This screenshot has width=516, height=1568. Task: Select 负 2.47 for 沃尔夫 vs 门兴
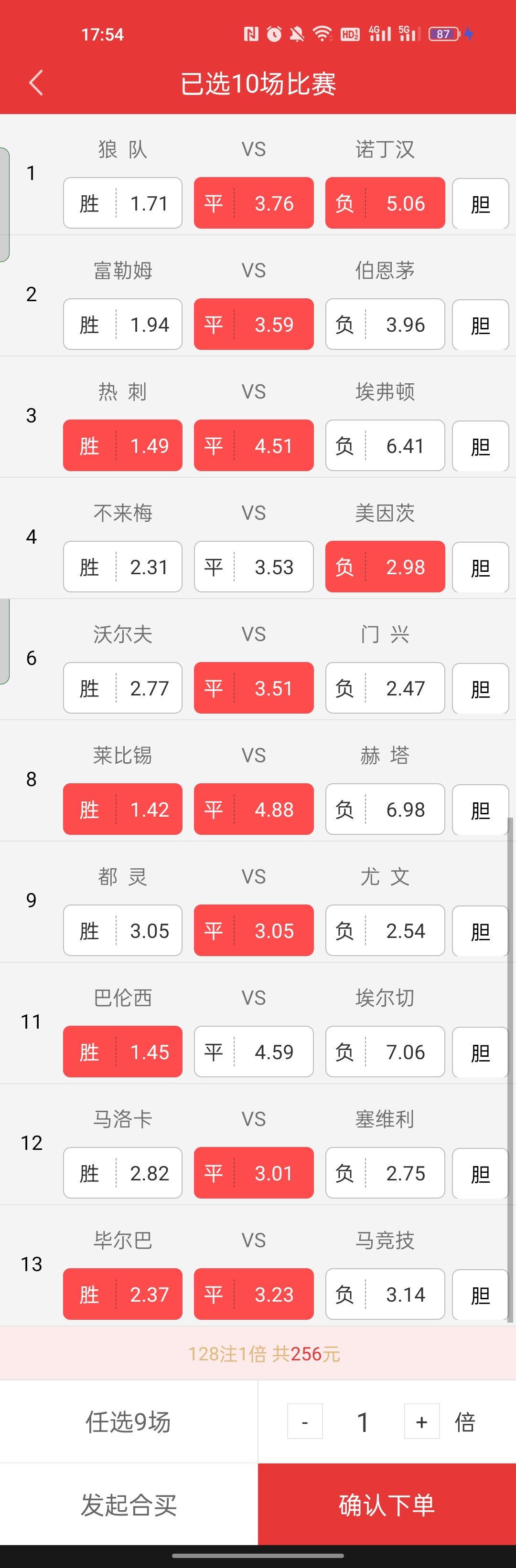[385, 688]
